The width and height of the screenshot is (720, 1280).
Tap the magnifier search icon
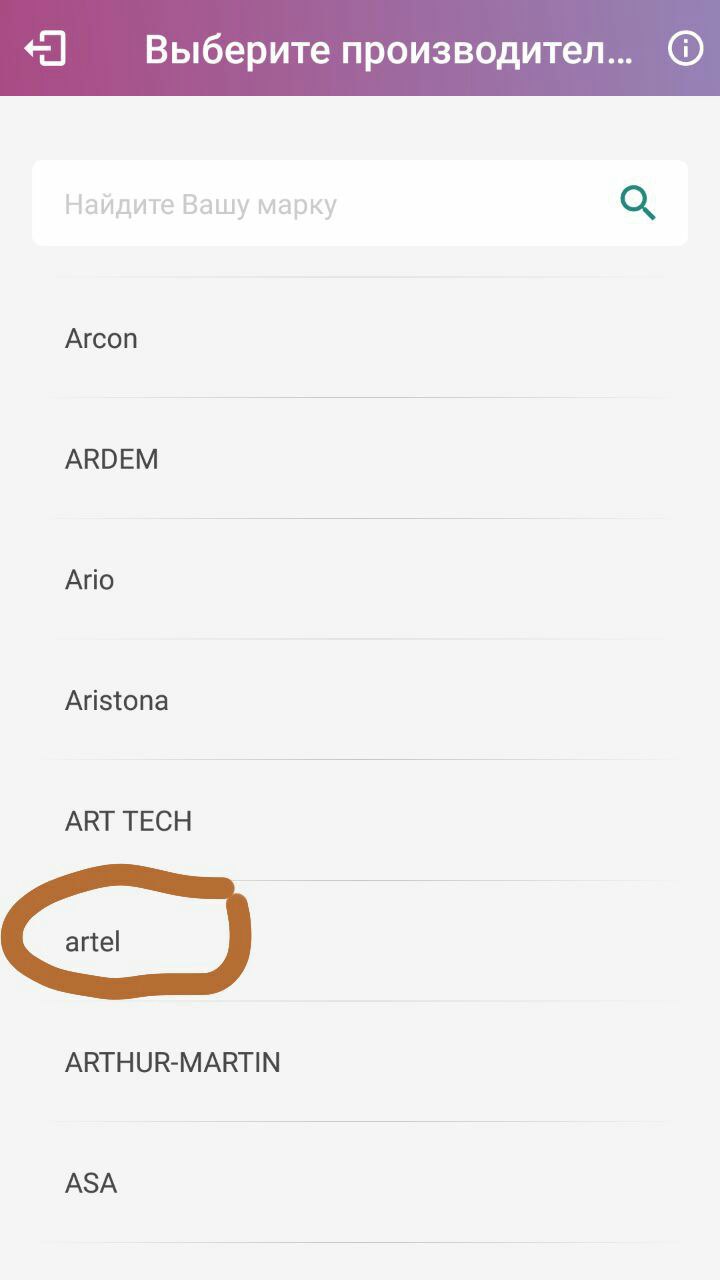[x=638, y=204]
